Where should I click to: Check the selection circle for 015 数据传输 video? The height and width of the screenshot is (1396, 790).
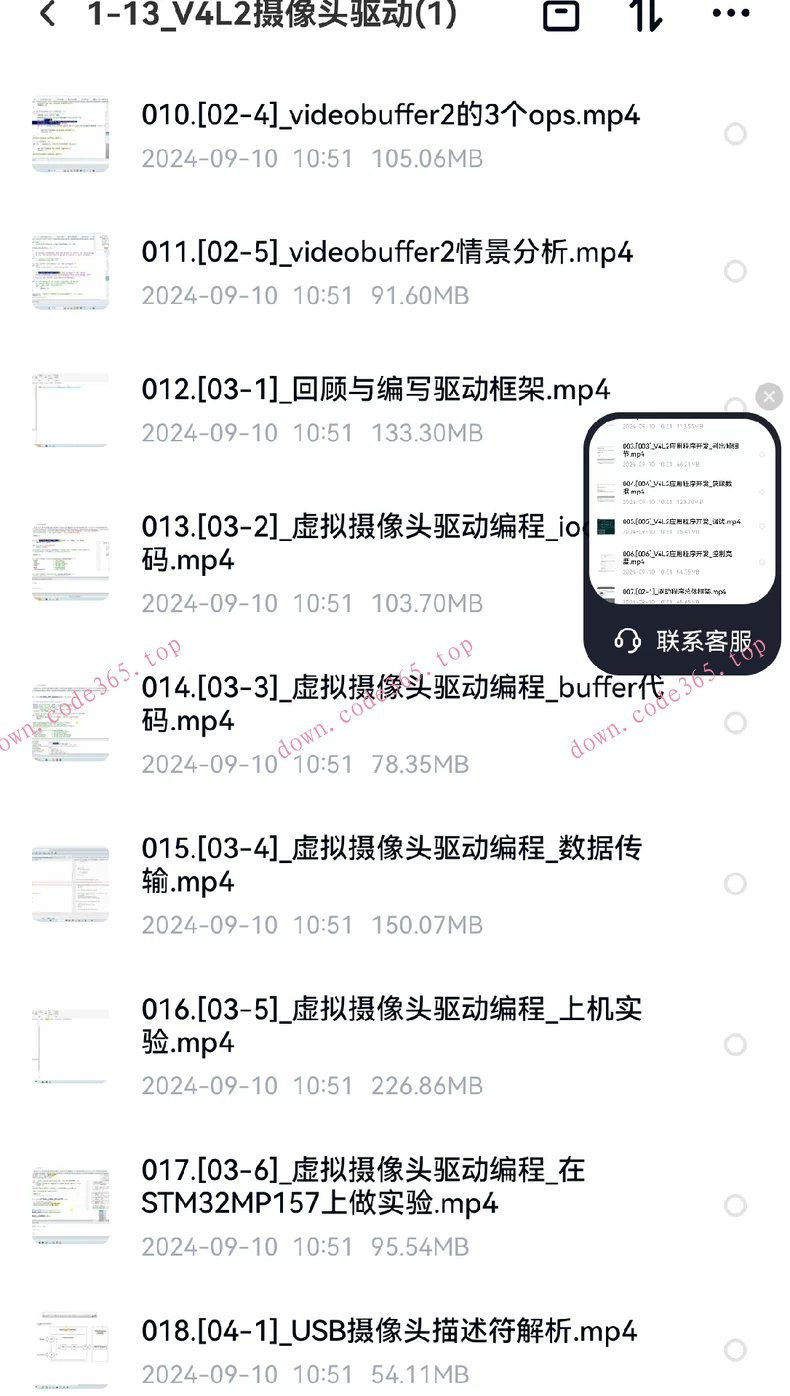point(735,884)
